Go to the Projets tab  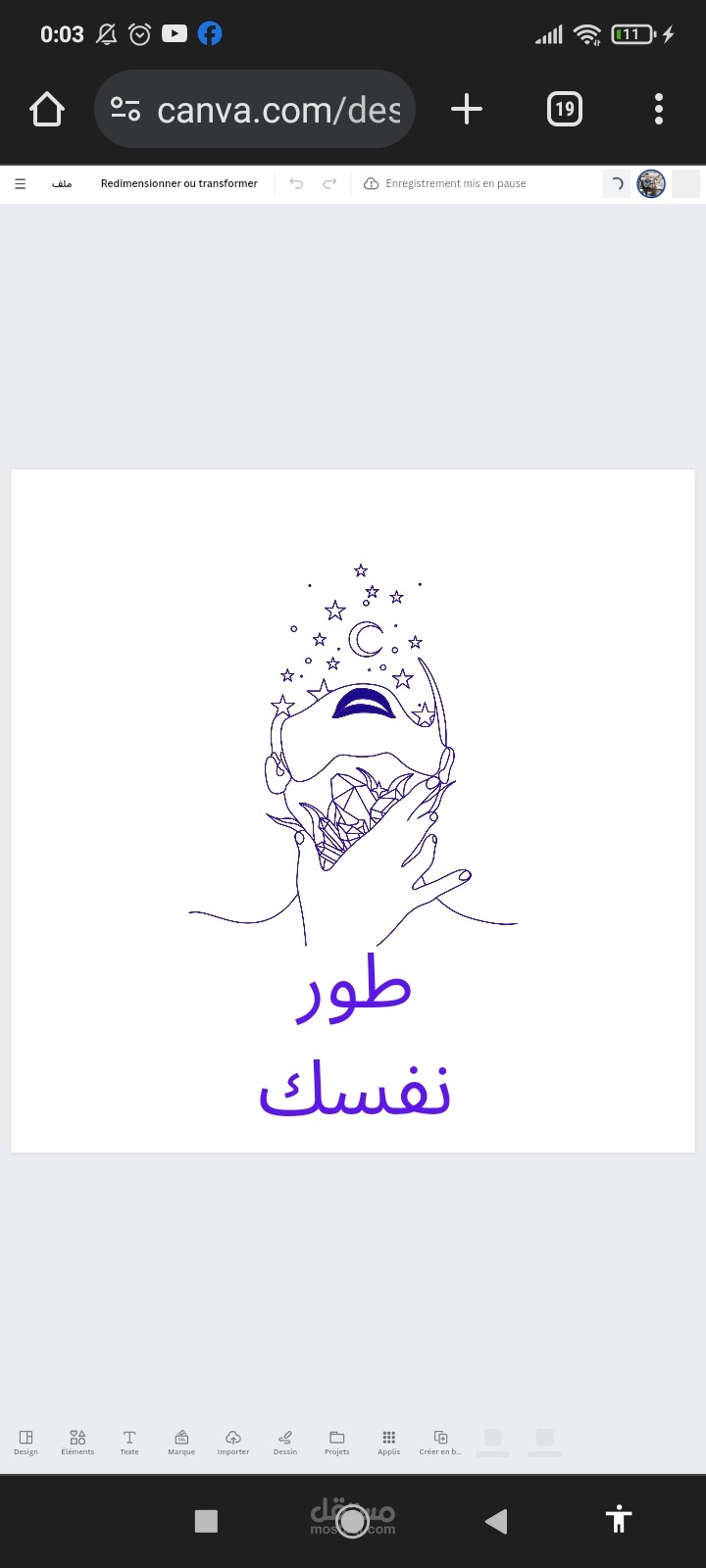(337, 1442)
